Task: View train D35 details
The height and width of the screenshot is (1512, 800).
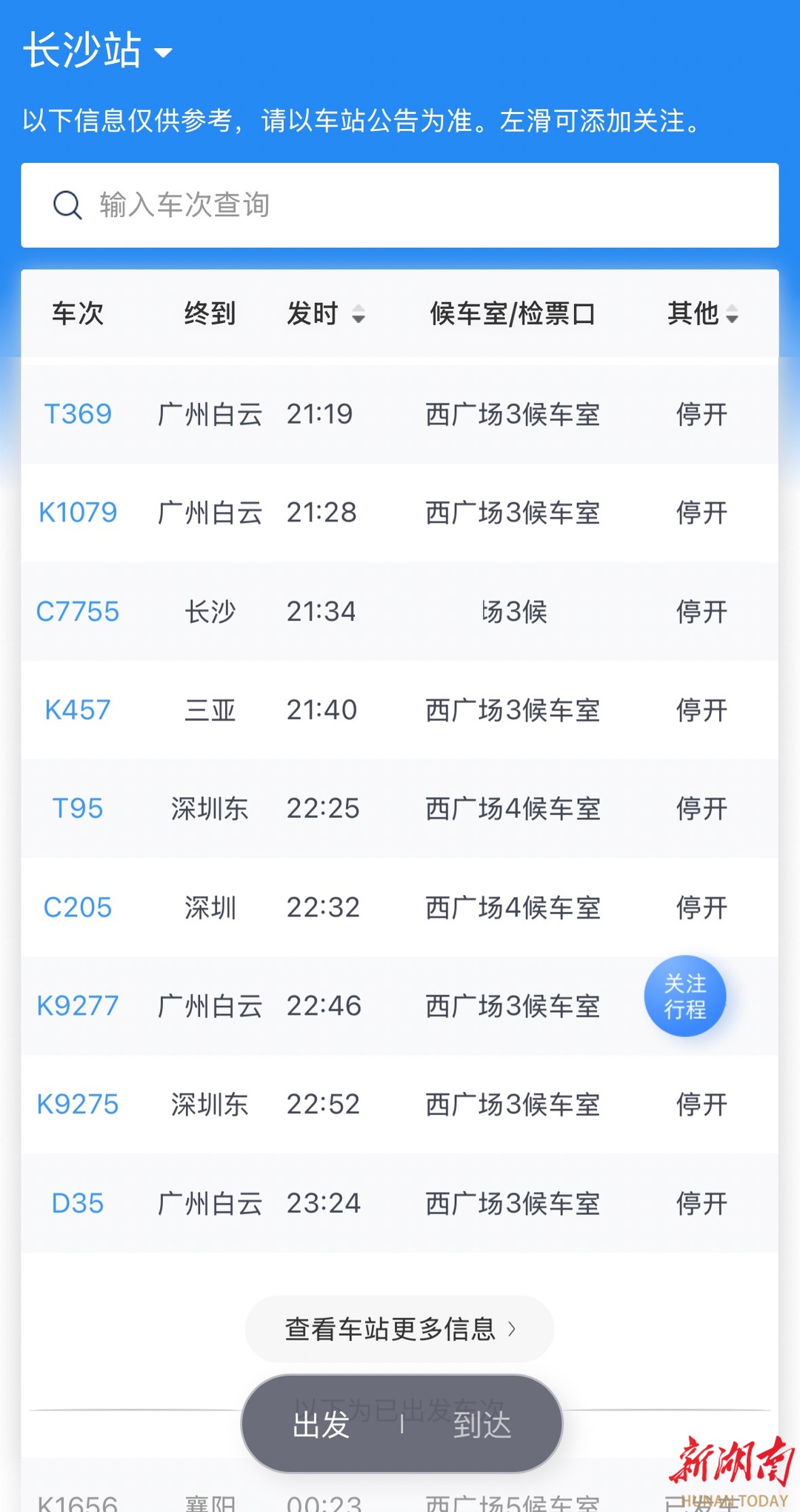Action: [400, 1203]
